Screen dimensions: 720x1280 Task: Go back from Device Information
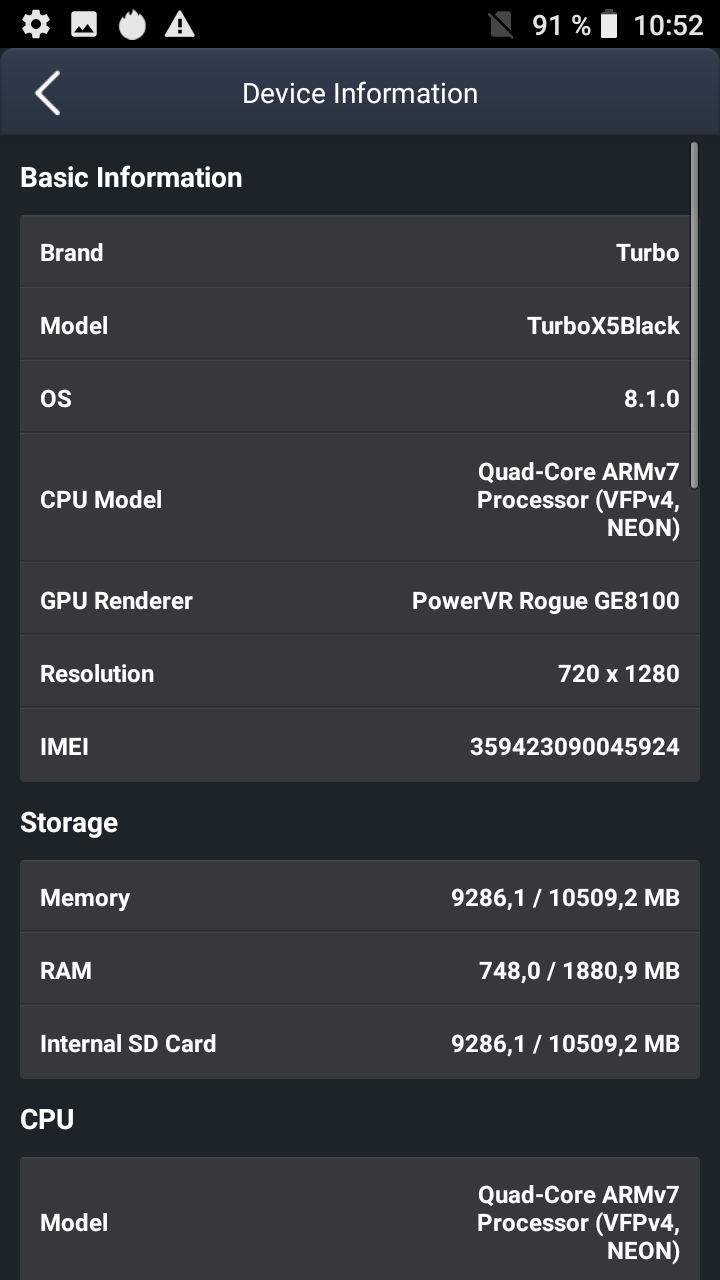tap(47, 93)
